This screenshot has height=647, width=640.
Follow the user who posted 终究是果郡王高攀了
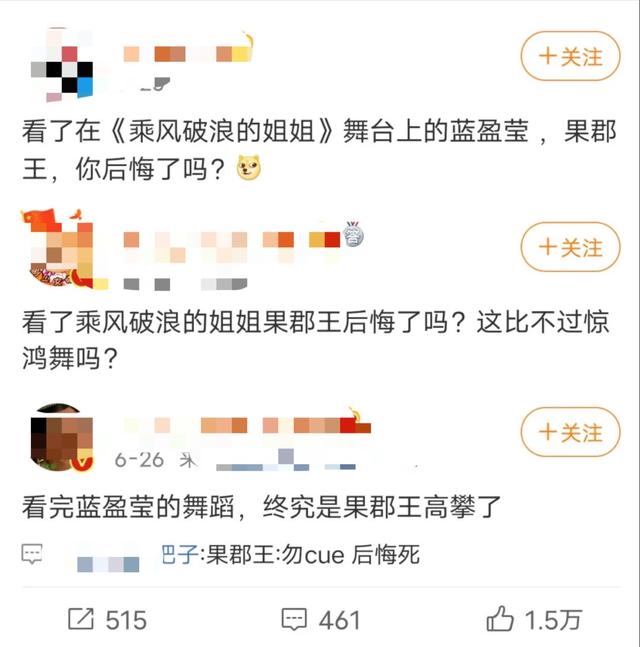pyautogui.click(x=571, y=432)
